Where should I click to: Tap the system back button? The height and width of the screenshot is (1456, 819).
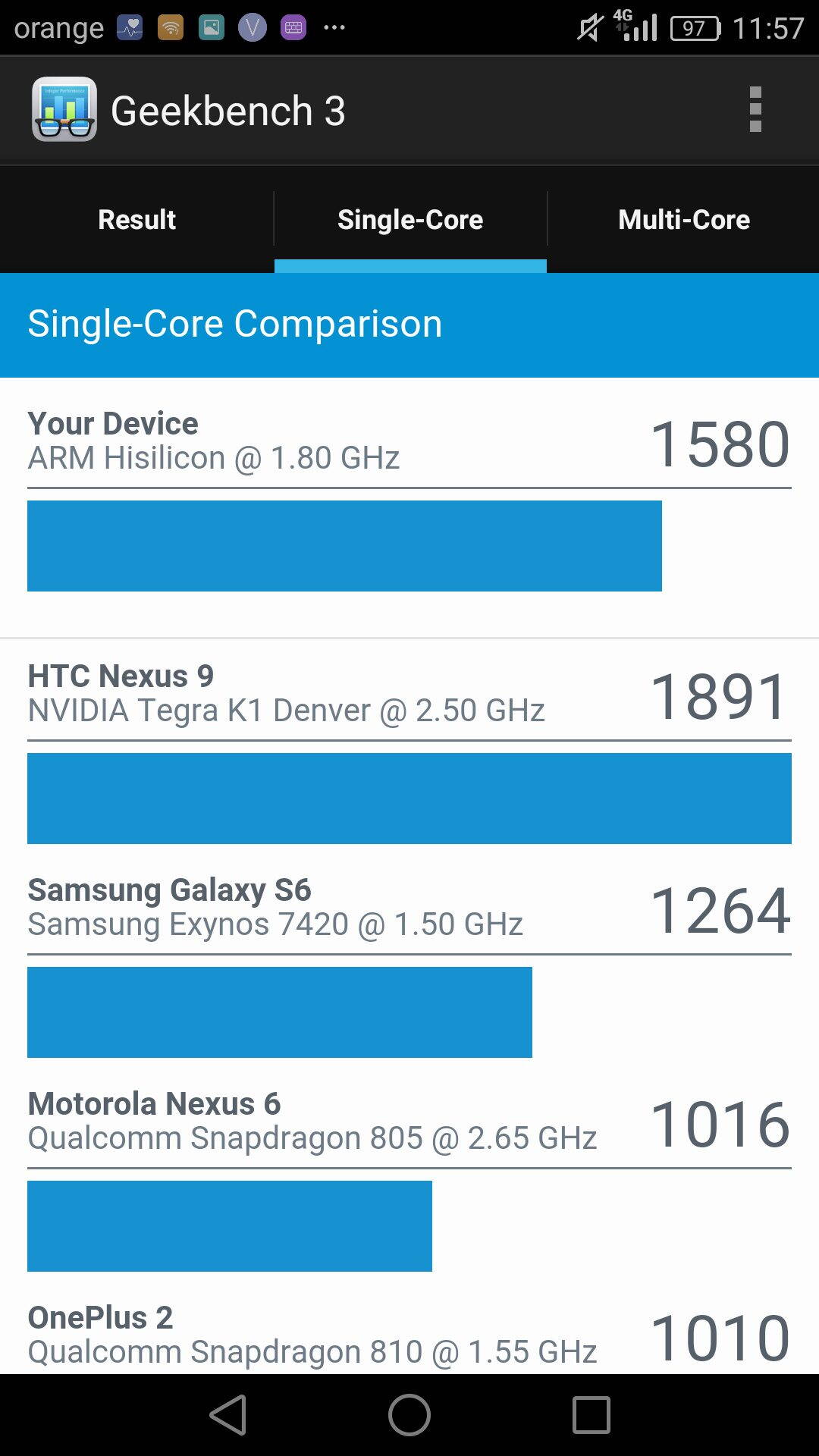[227, 1415]
